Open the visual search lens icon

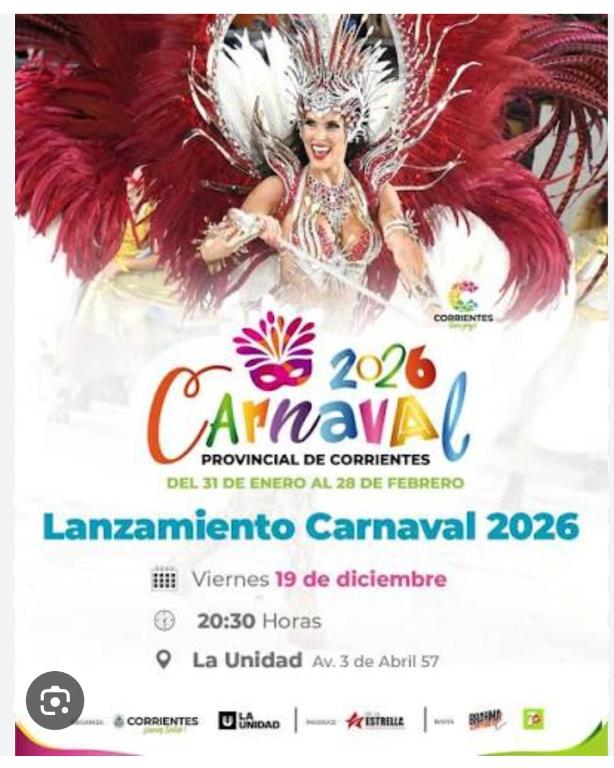(55, 701)
